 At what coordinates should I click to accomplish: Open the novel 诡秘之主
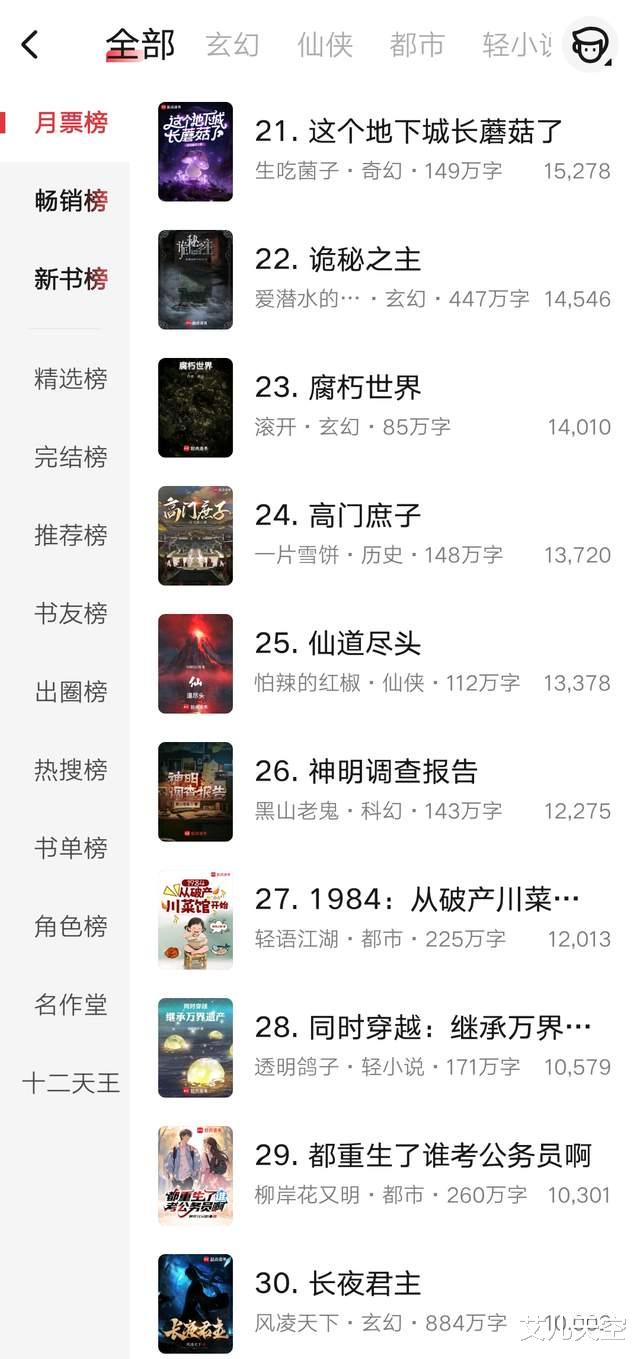click(365, 259)
